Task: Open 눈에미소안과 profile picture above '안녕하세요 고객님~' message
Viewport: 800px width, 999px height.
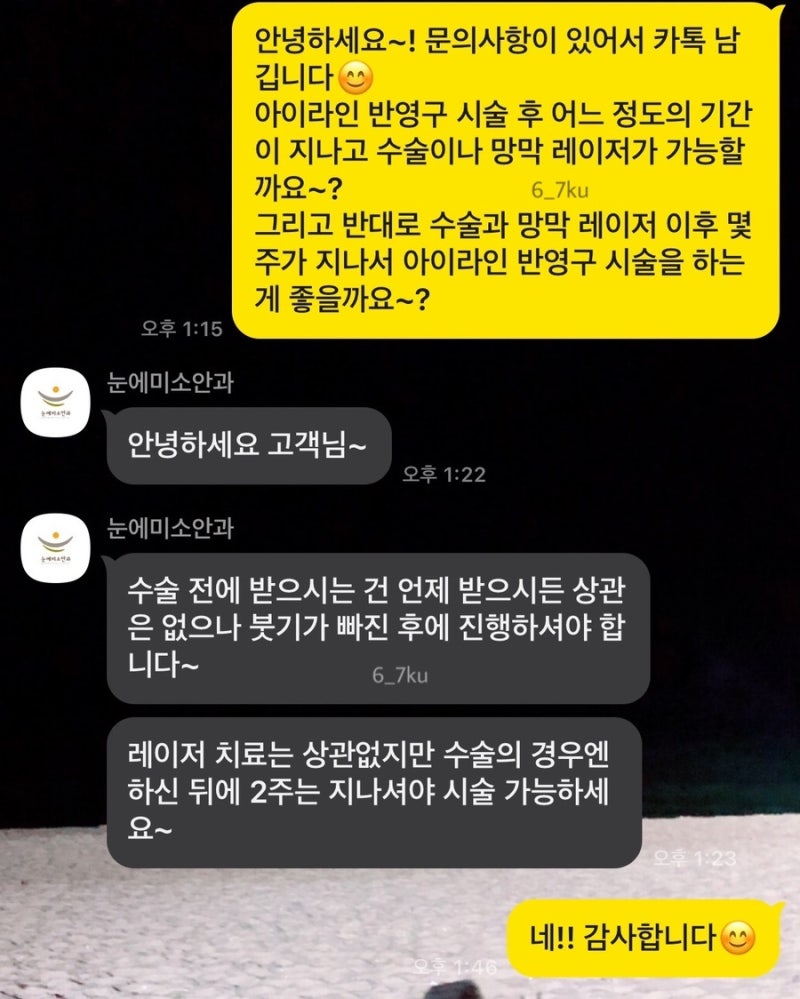Action: 57,401
